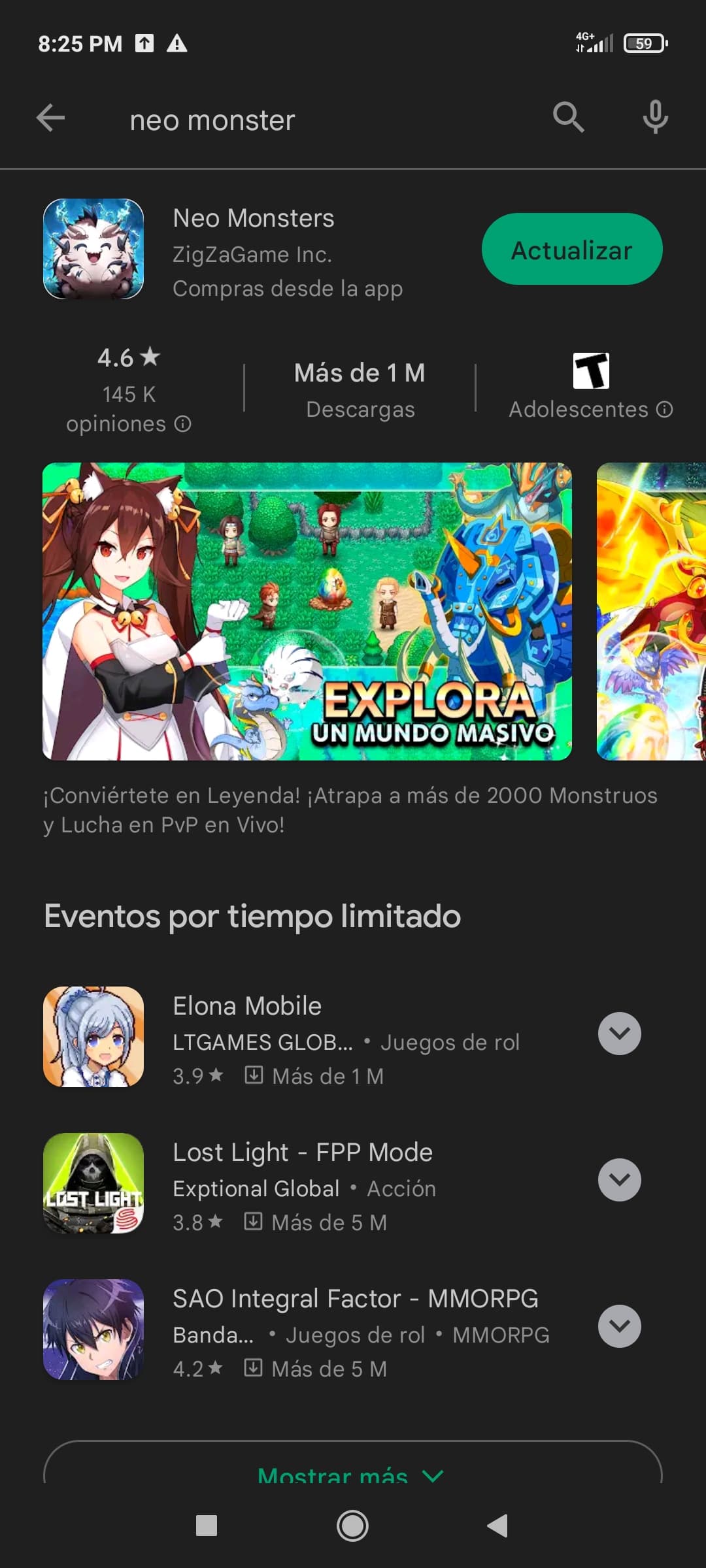This screenshot has width=706, height=1568.
Task: Tap Mostrar más to see more events
Action: 352,1473
